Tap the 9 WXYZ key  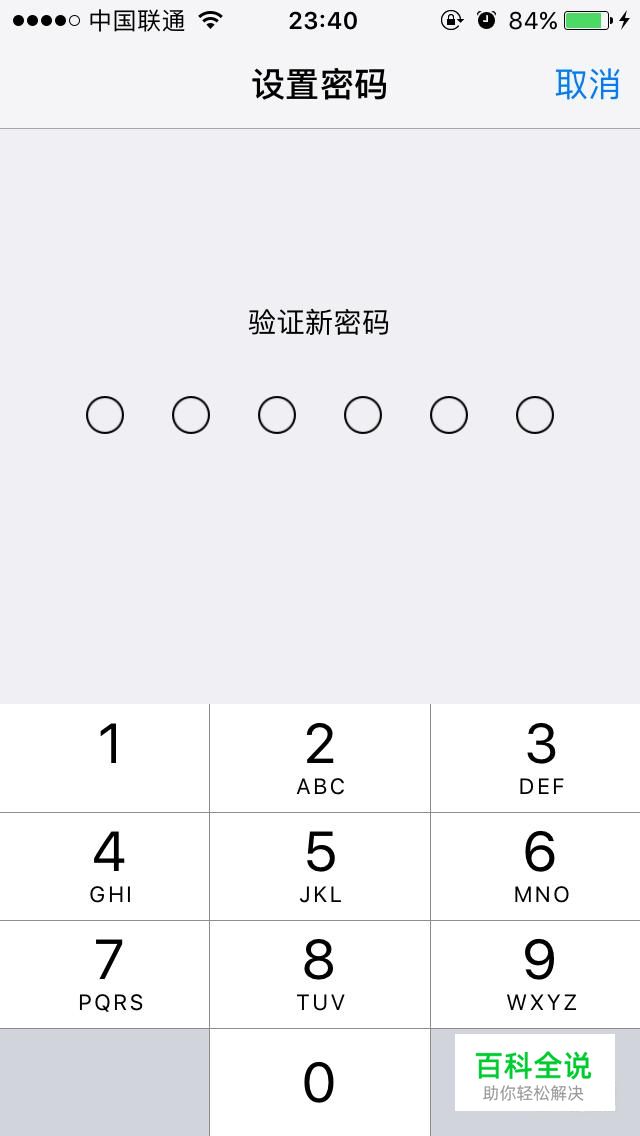pyautogui.click(x=536, y=974)
